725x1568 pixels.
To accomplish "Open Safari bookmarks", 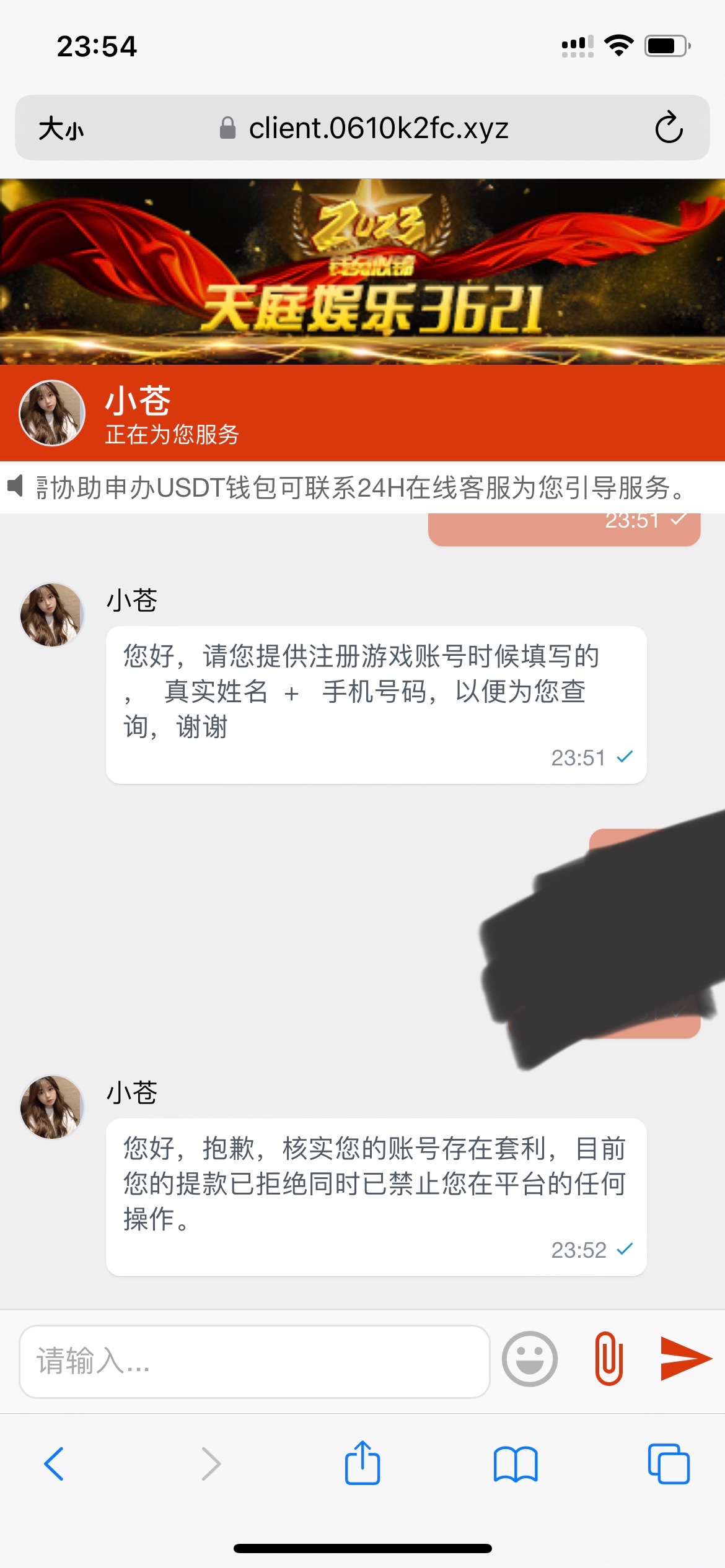I will pos(515,1464).
